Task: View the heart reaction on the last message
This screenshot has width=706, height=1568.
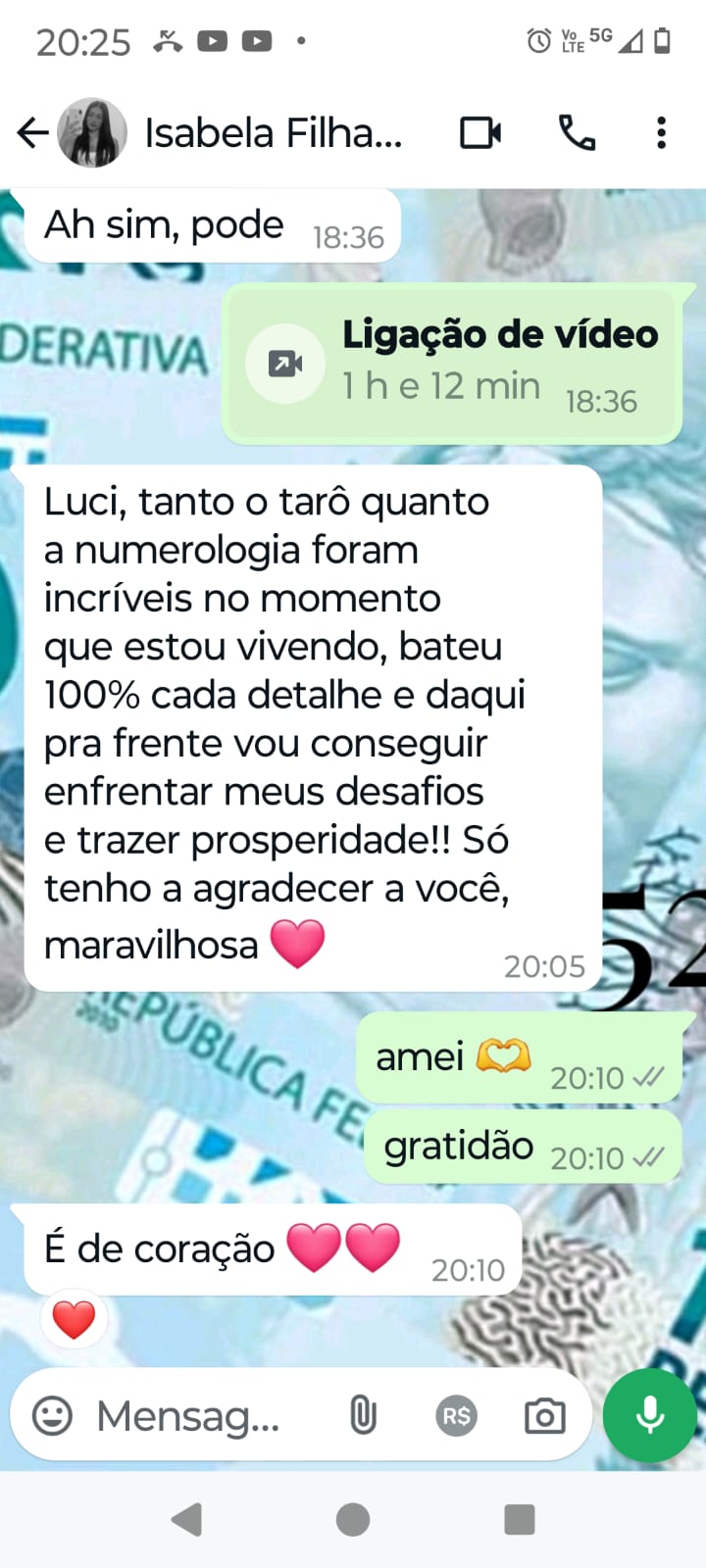Action: tap(74, 1321)
